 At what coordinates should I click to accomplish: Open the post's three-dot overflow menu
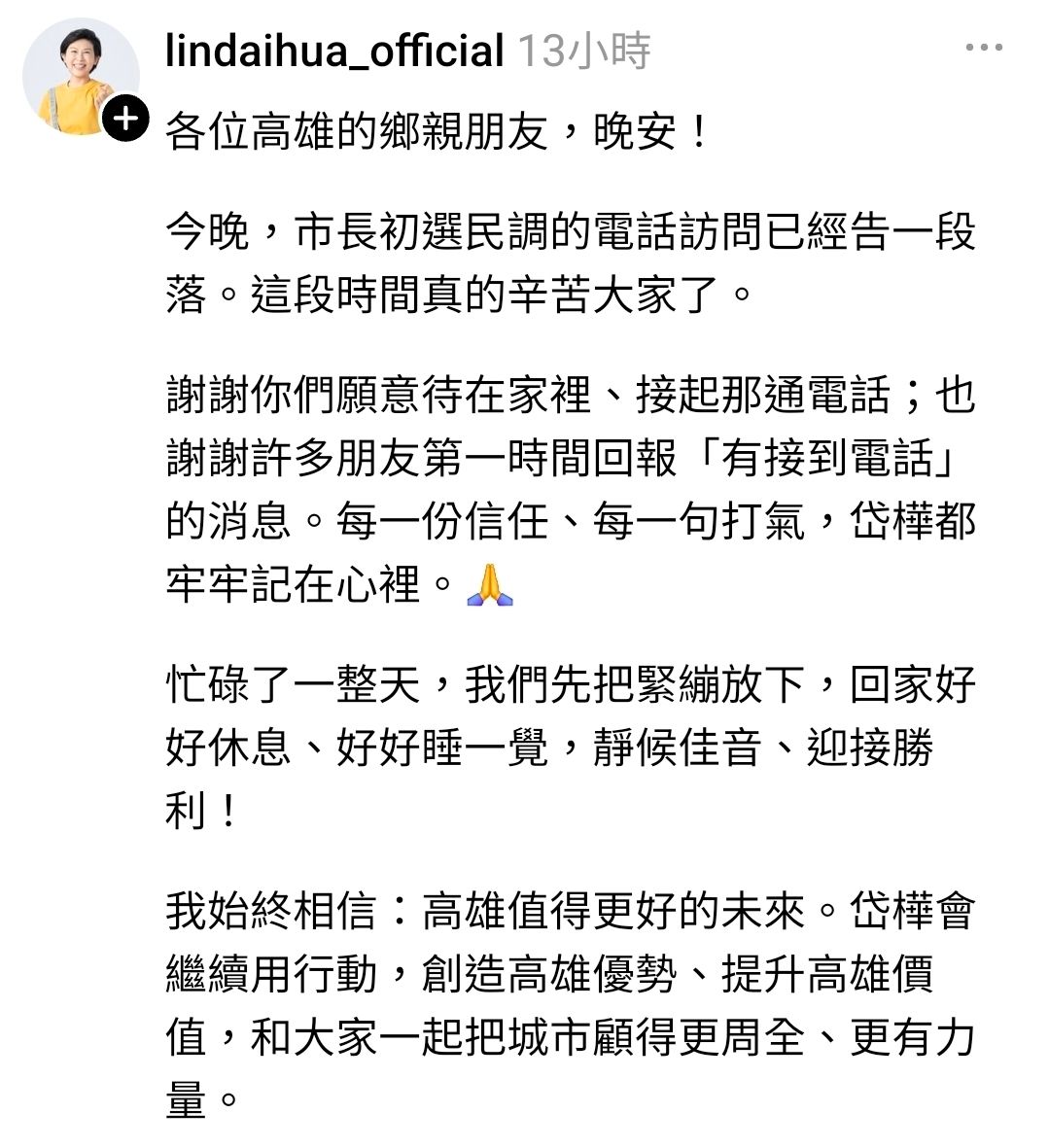[x=984, y=48]
